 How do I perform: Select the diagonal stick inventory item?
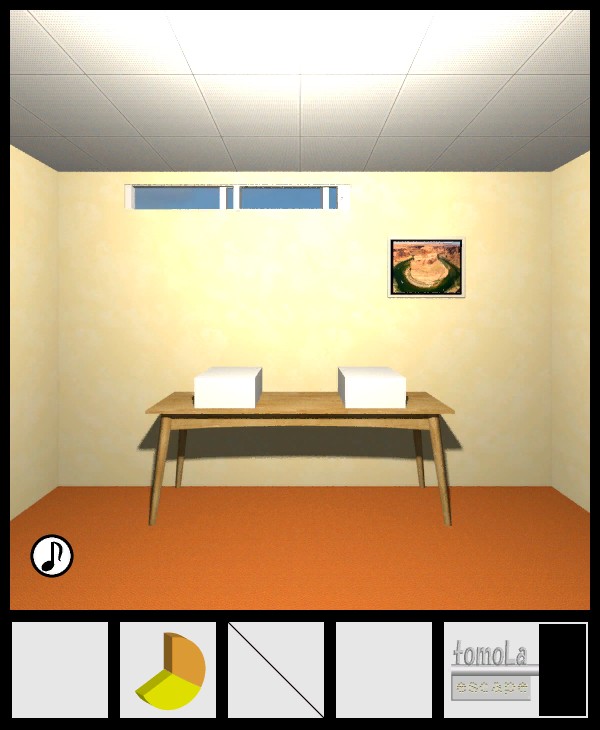[x=276, y=670]
